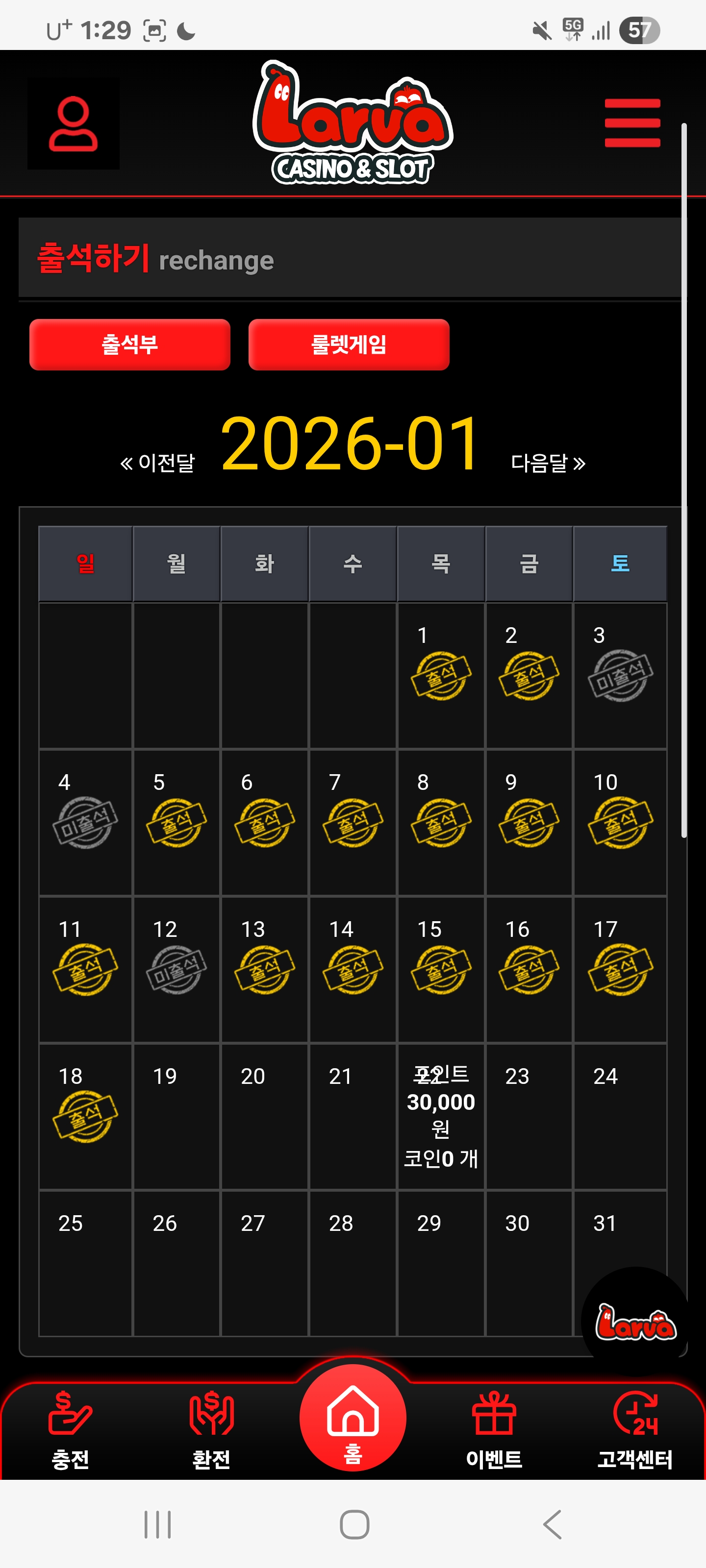This screenshot has width=706, height=1568.
Task: Open the 룰렛게임 button
Action: click(349, 344)
